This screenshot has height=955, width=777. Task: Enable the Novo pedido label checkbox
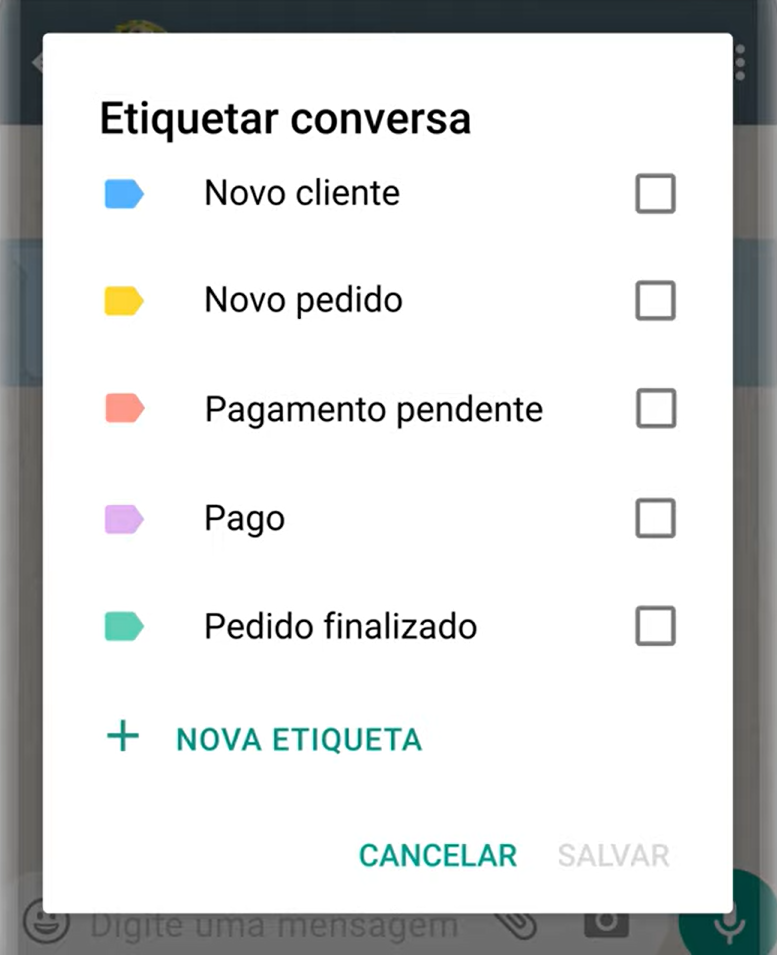[655, 299]
